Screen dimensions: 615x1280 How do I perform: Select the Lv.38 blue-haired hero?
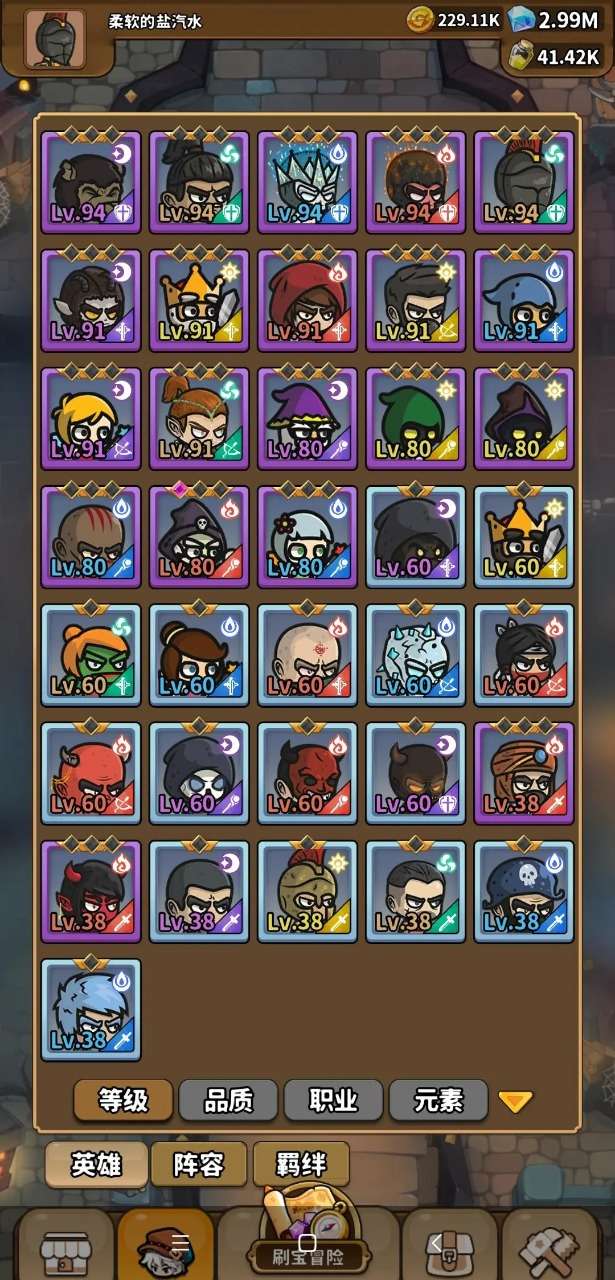(91, 1009)
